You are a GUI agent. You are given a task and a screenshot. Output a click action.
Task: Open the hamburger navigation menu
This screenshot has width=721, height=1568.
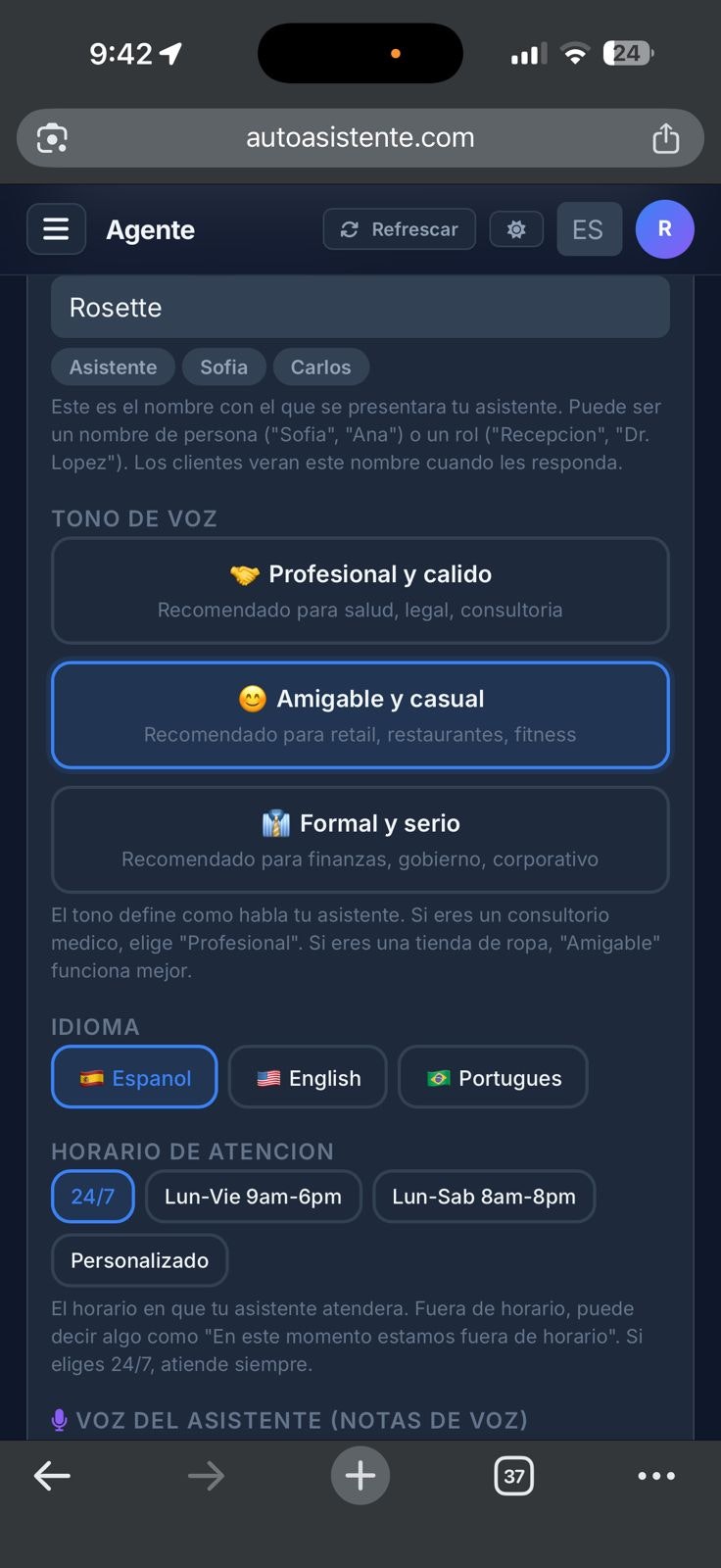pos(56,228)
